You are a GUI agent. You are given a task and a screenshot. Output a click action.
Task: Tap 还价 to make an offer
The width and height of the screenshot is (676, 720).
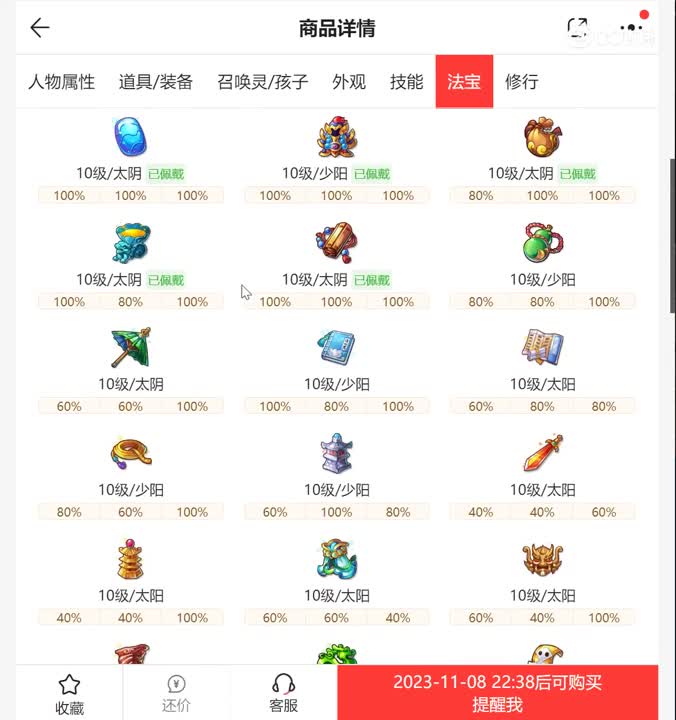176,693
